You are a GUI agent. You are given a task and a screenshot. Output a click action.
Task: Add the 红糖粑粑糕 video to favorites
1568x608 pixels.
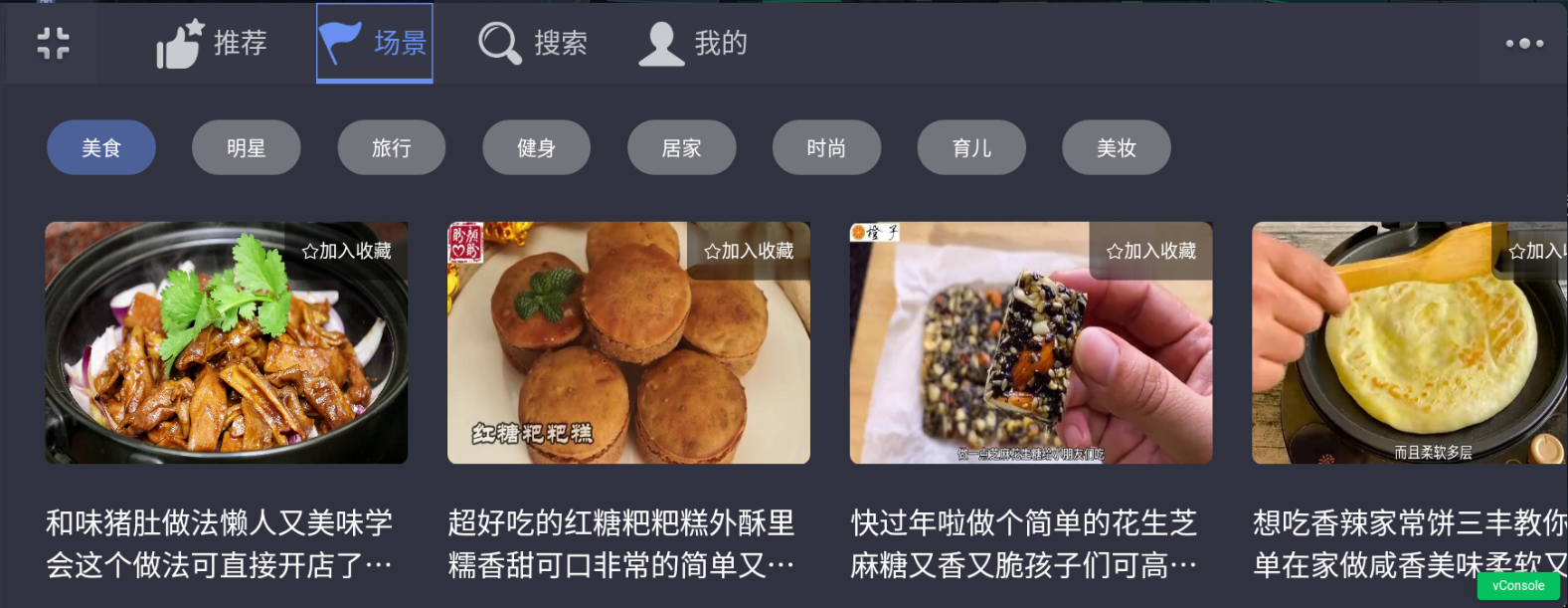point(749,251)
